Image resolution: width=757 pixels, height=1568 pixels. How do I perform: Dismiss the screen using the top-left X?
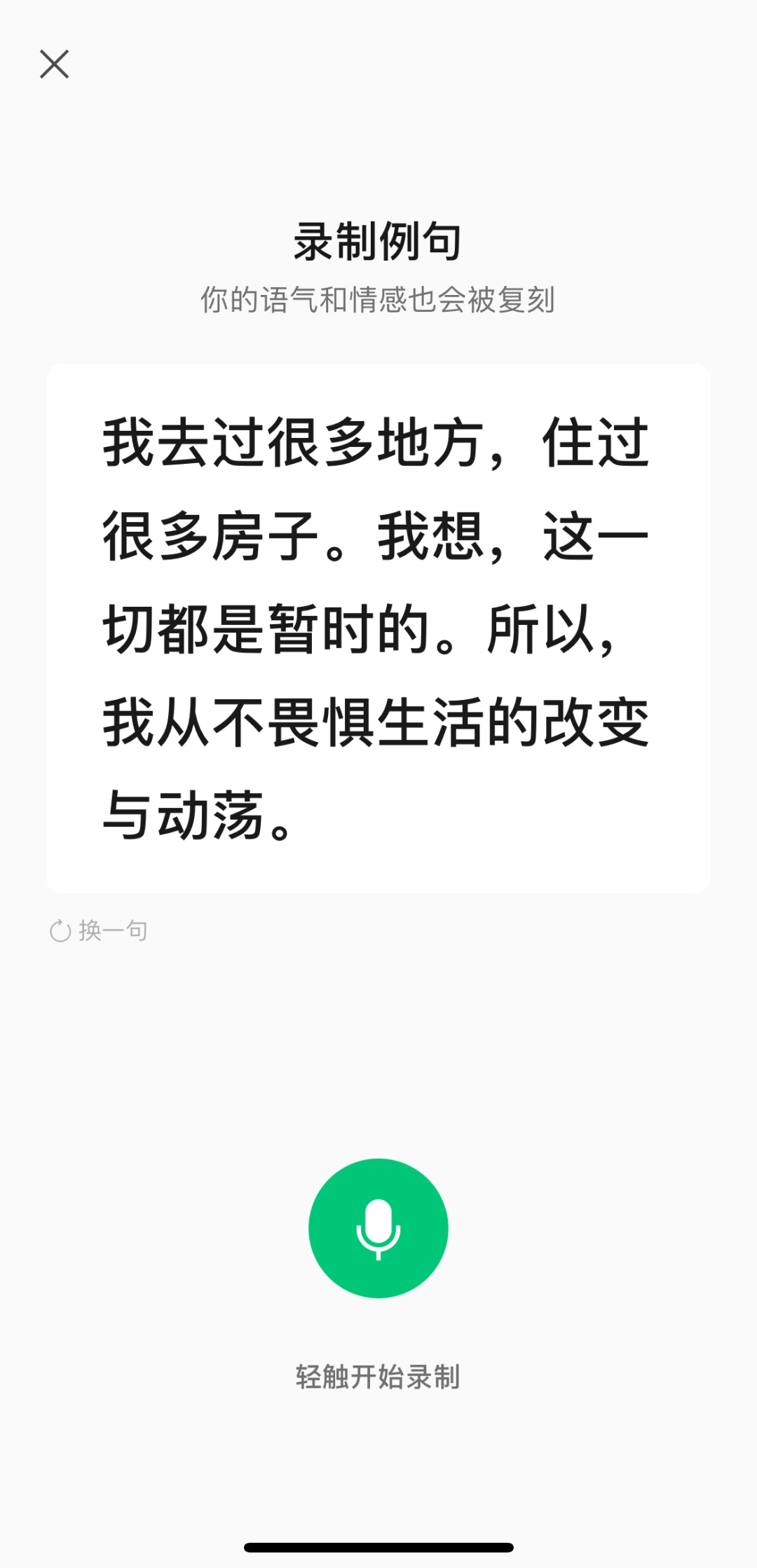coord(55,65)
